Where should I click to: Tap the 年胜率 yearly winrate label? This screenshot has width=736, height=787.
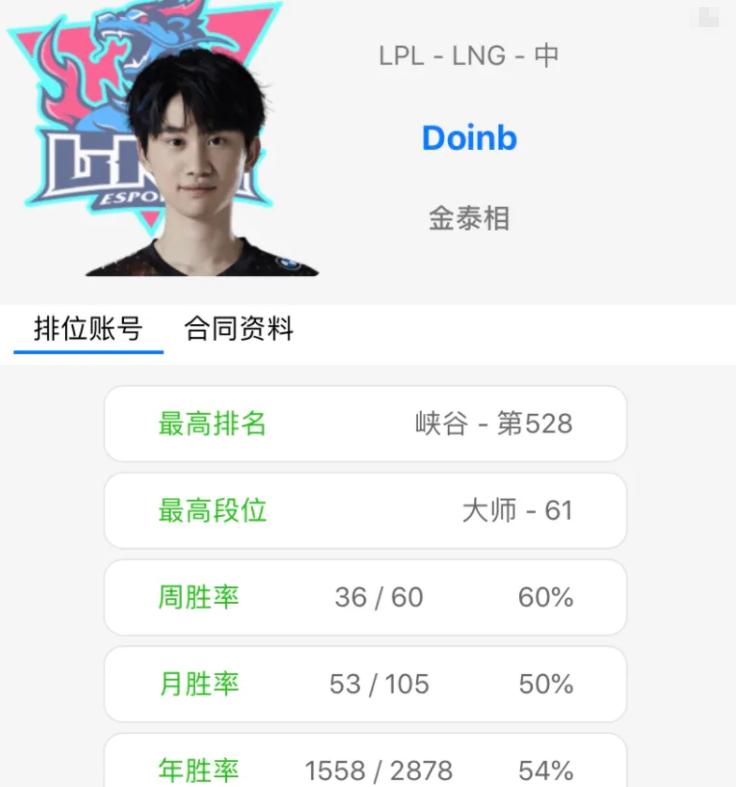197,770
